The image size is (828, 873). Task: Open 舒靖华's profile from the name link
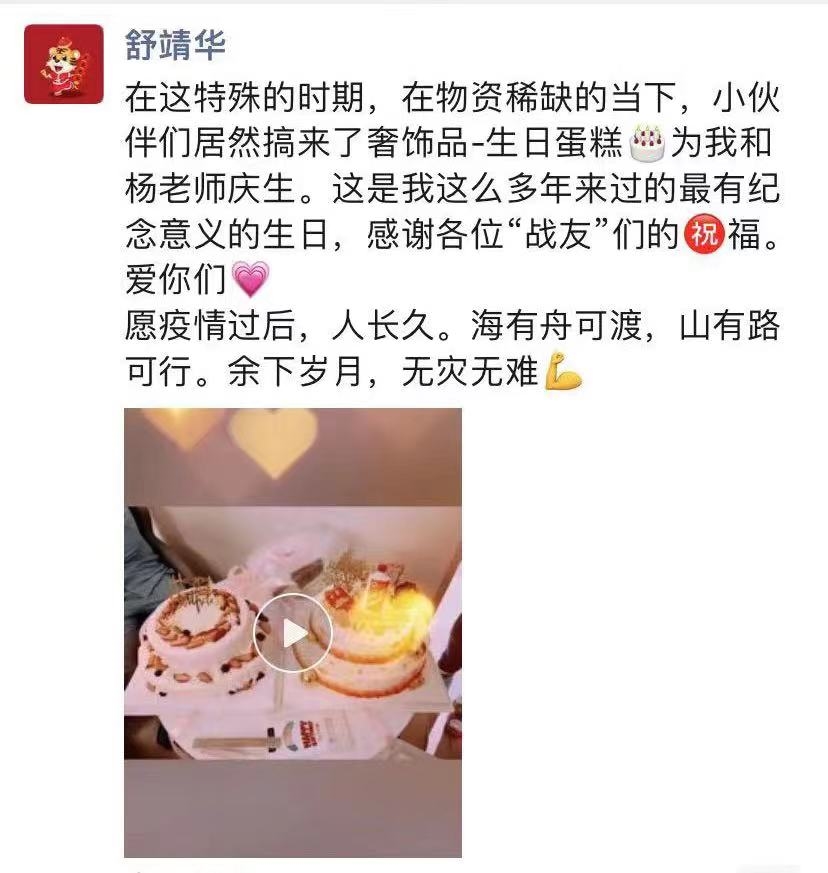pos(176,43)
